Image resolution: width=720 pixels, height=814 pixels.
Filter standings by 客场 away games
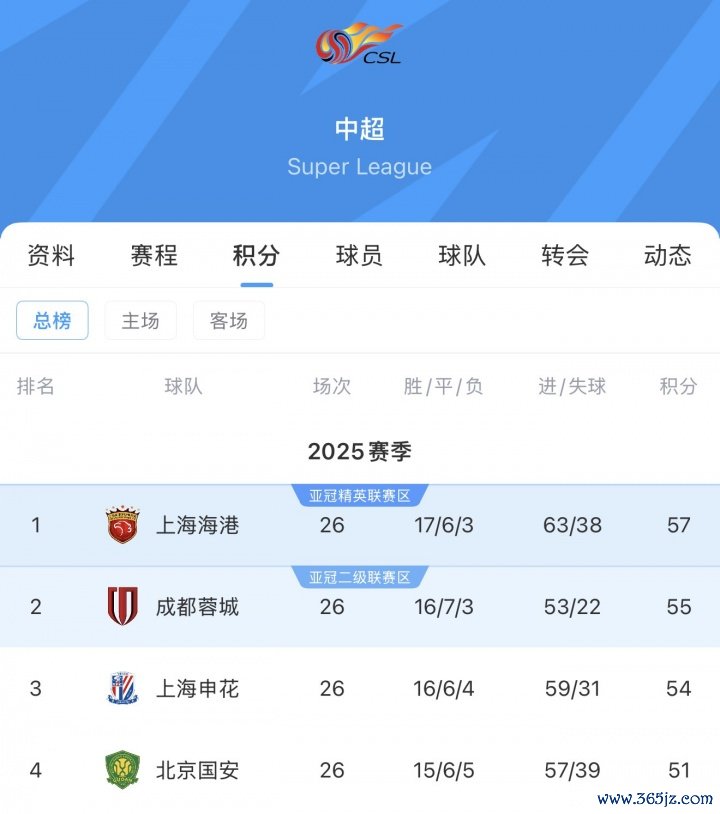click(228, 321)
